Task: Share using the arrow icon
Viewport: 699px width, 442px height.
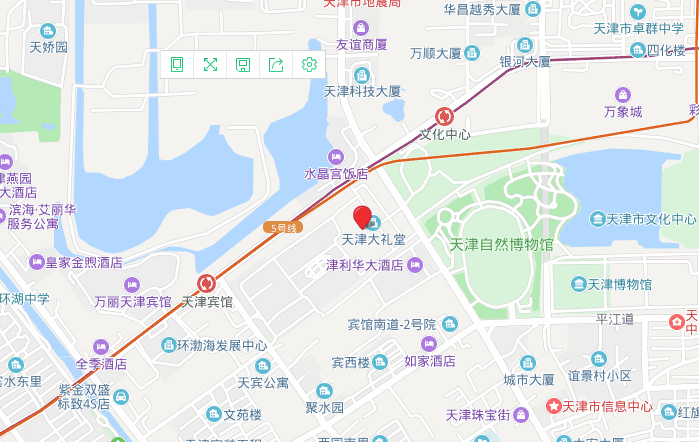Action: 276,64
